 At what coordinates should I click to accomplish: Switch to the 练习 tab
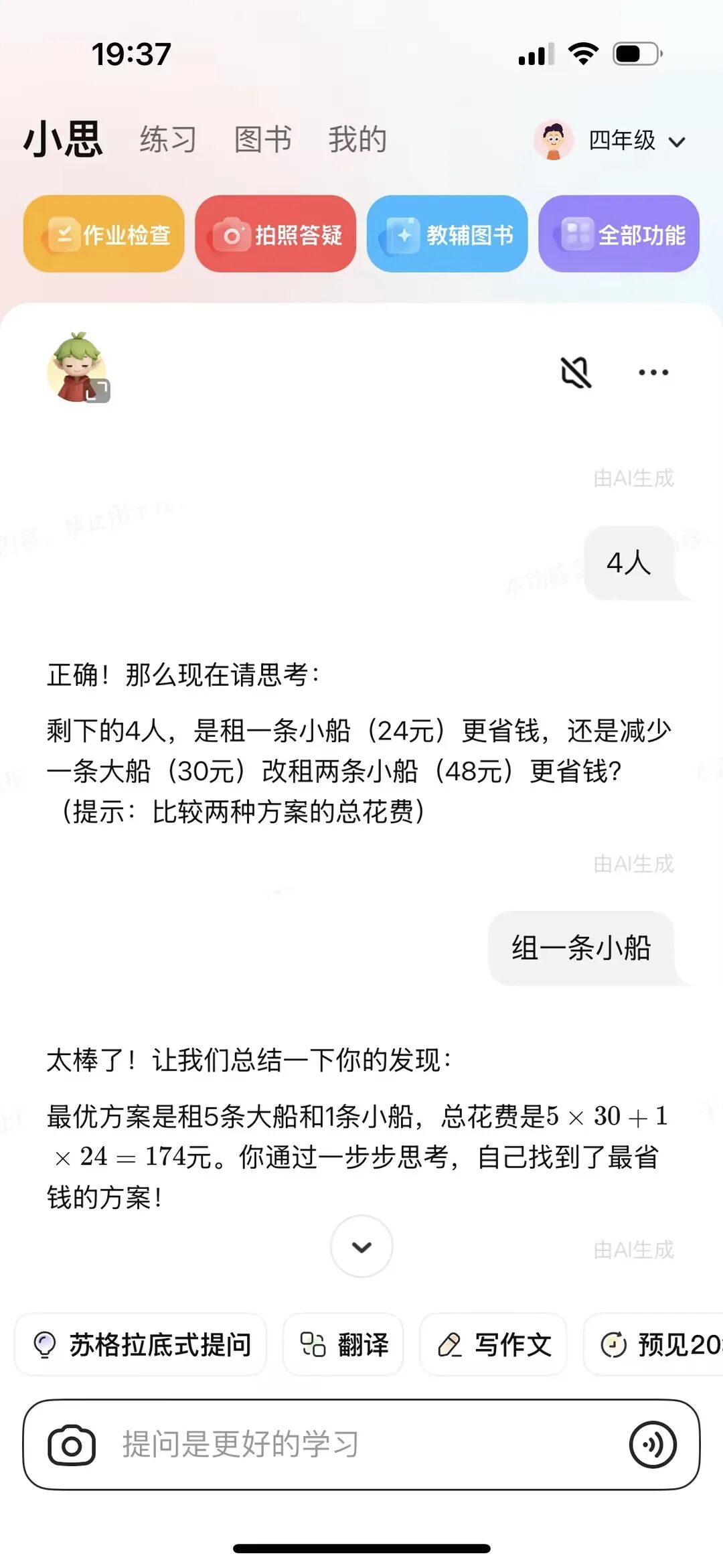click(x=168, y=140)
